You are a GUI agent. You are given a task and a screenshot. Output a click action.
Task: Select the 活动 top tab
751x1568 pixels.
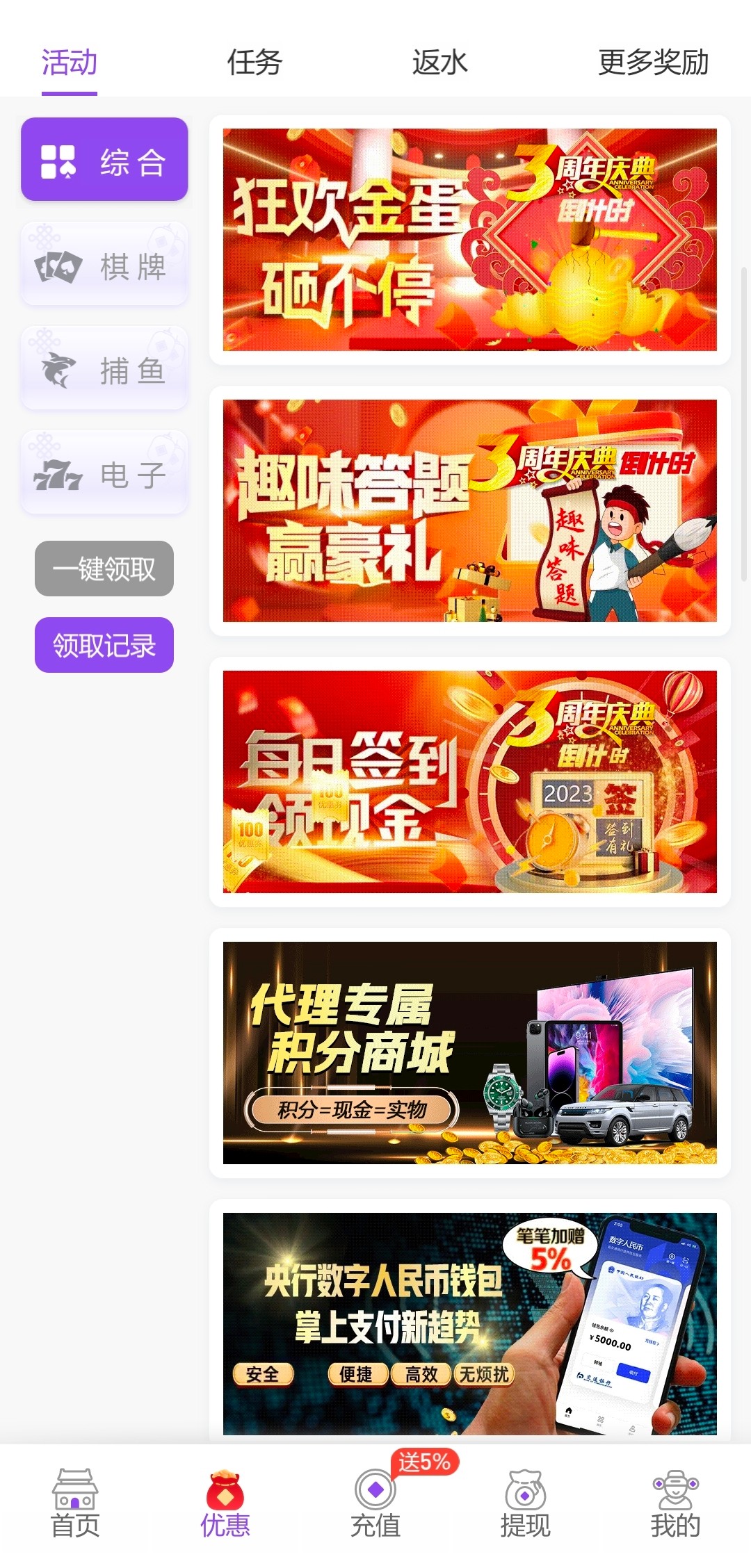pyautogui.click(x=69, y=63)
